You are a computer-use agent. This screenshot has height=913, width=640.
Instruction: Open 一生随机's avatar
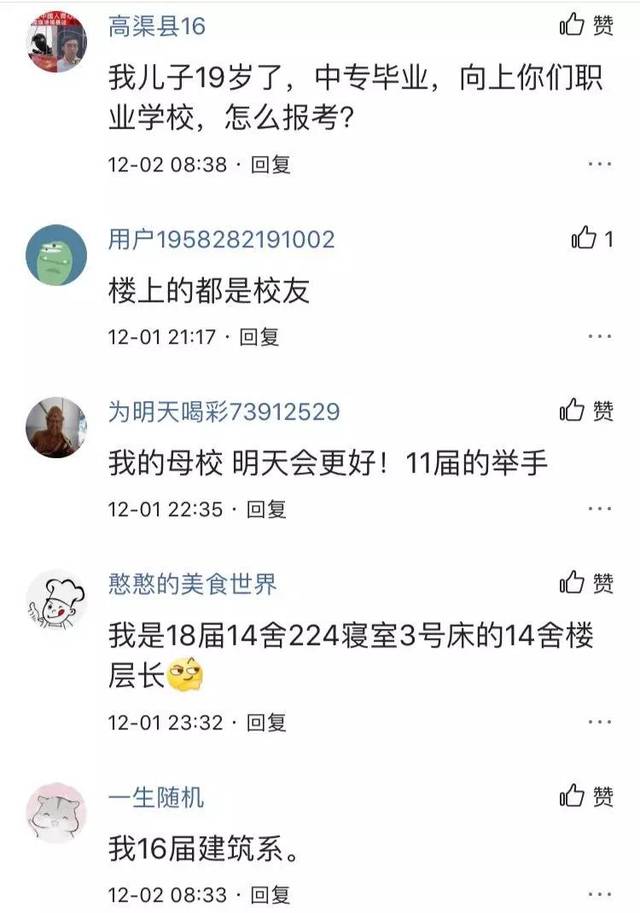coord(56,811)
